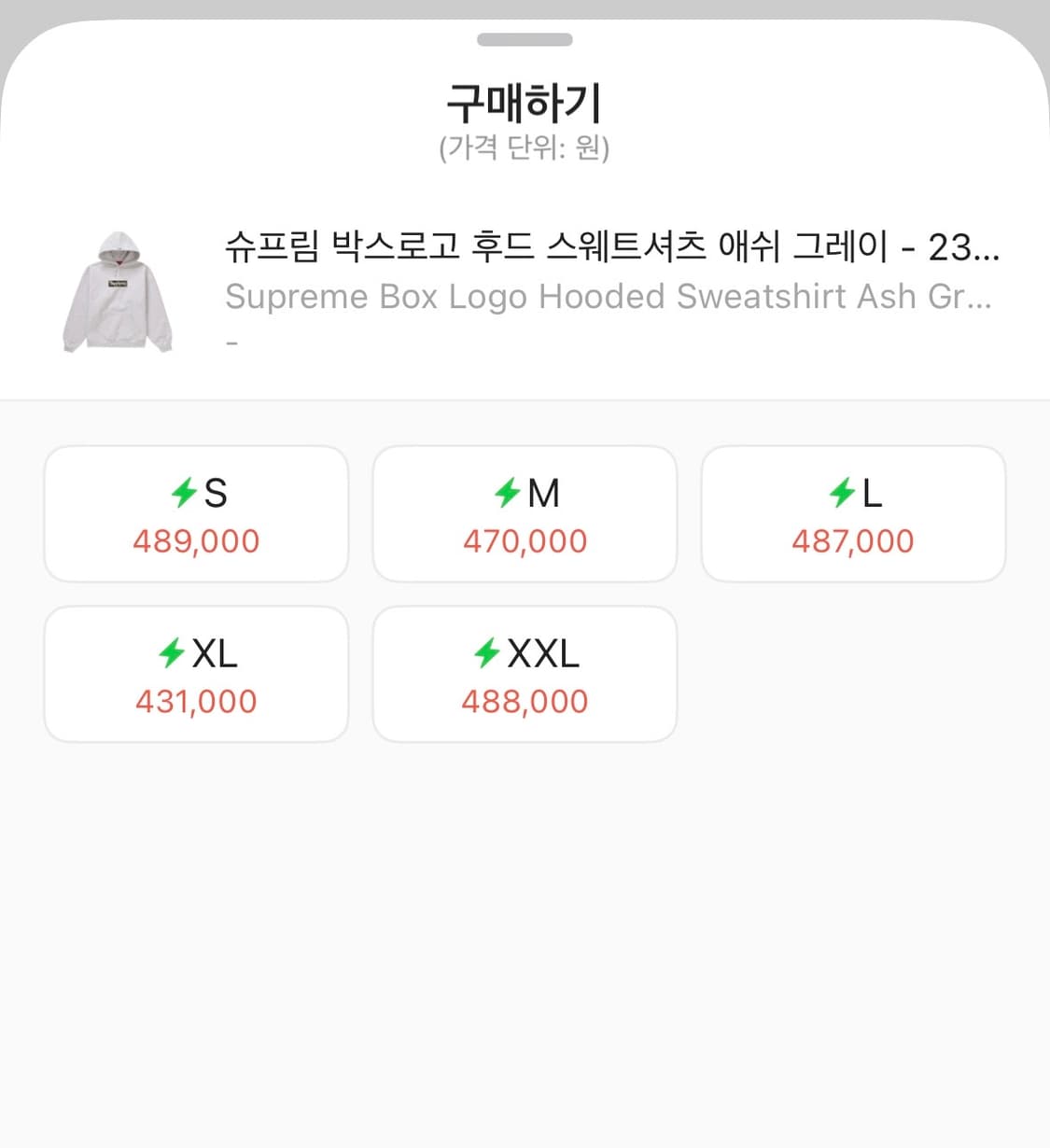
Task: Click the lightning bolt icon beside size M
Action: [x=505, y=493]
